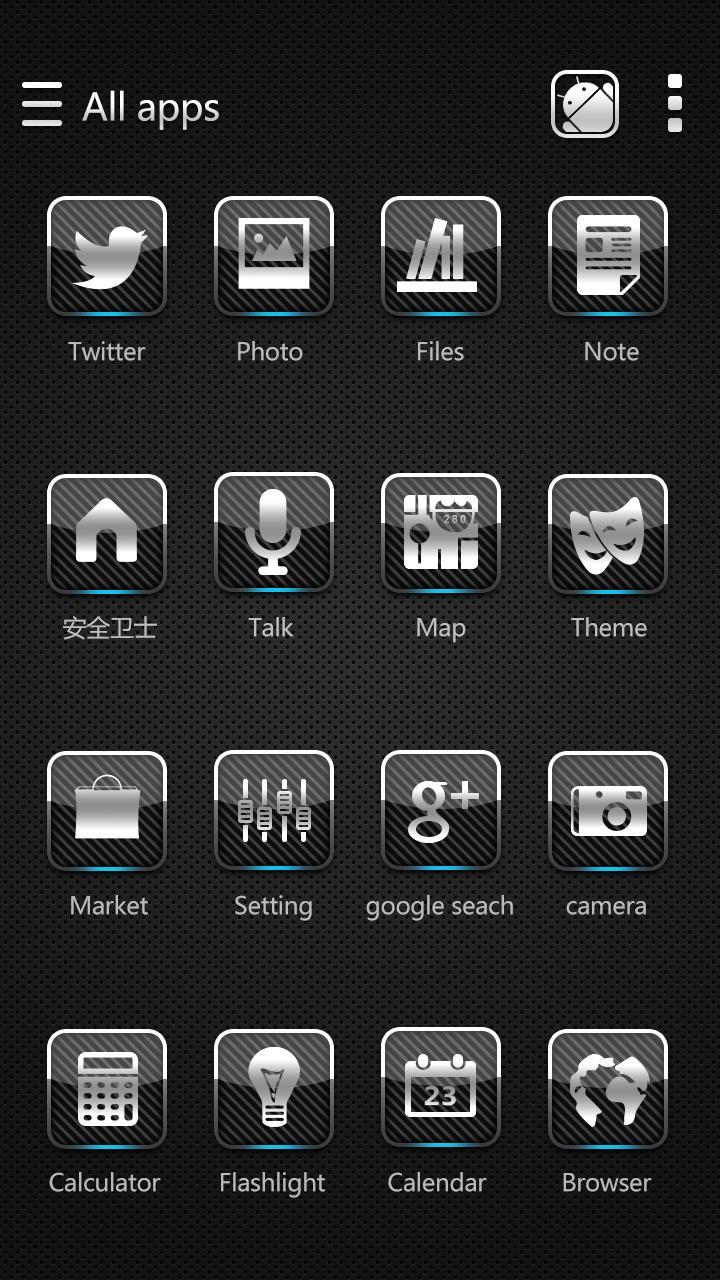
Task: Open the Files app
Action: 441,257
